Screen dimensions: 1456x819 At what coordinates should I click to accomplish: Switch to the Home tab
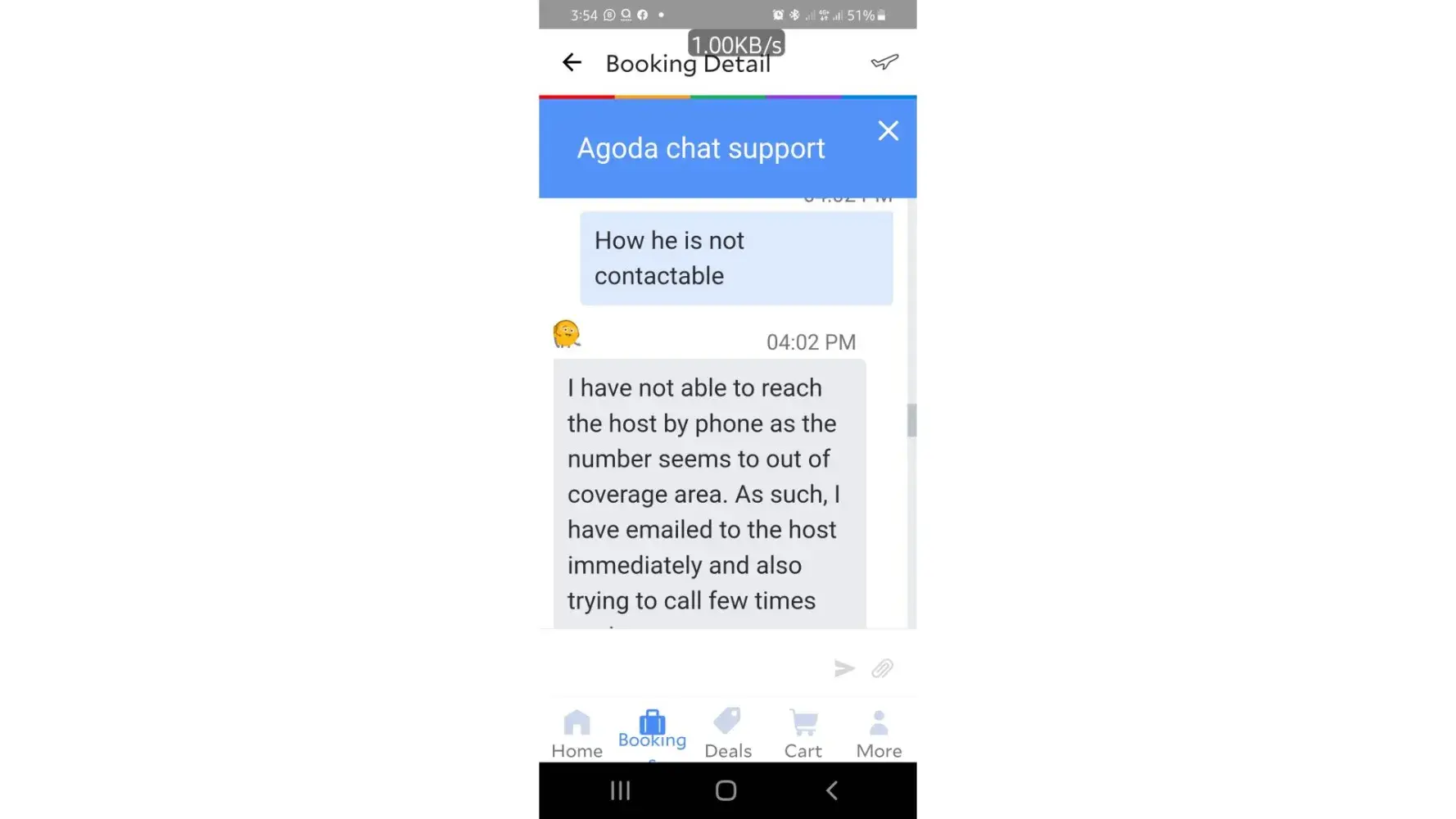point(577,734)
